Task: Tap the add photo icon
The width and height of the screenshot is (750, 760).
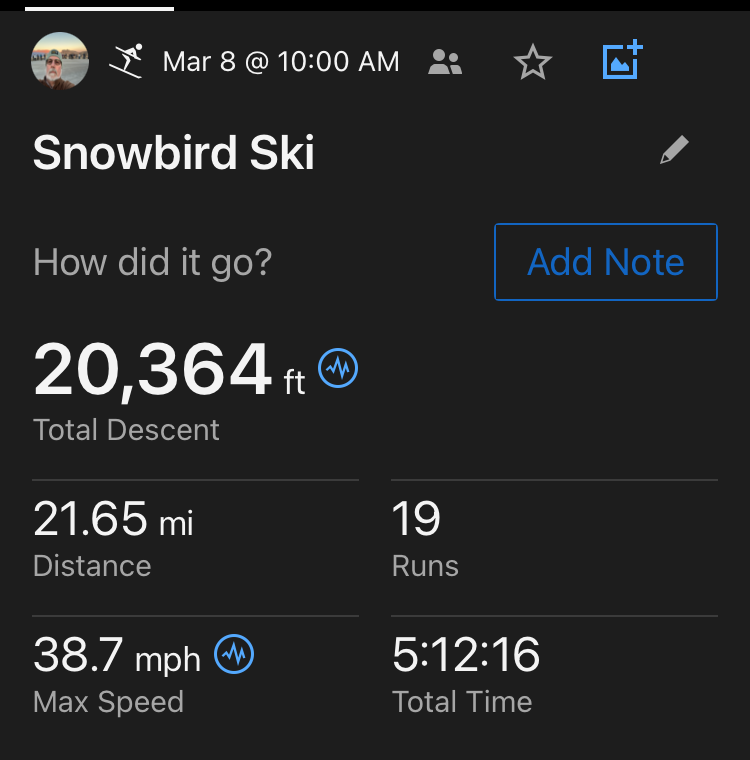Action: (x=621, y=60)
